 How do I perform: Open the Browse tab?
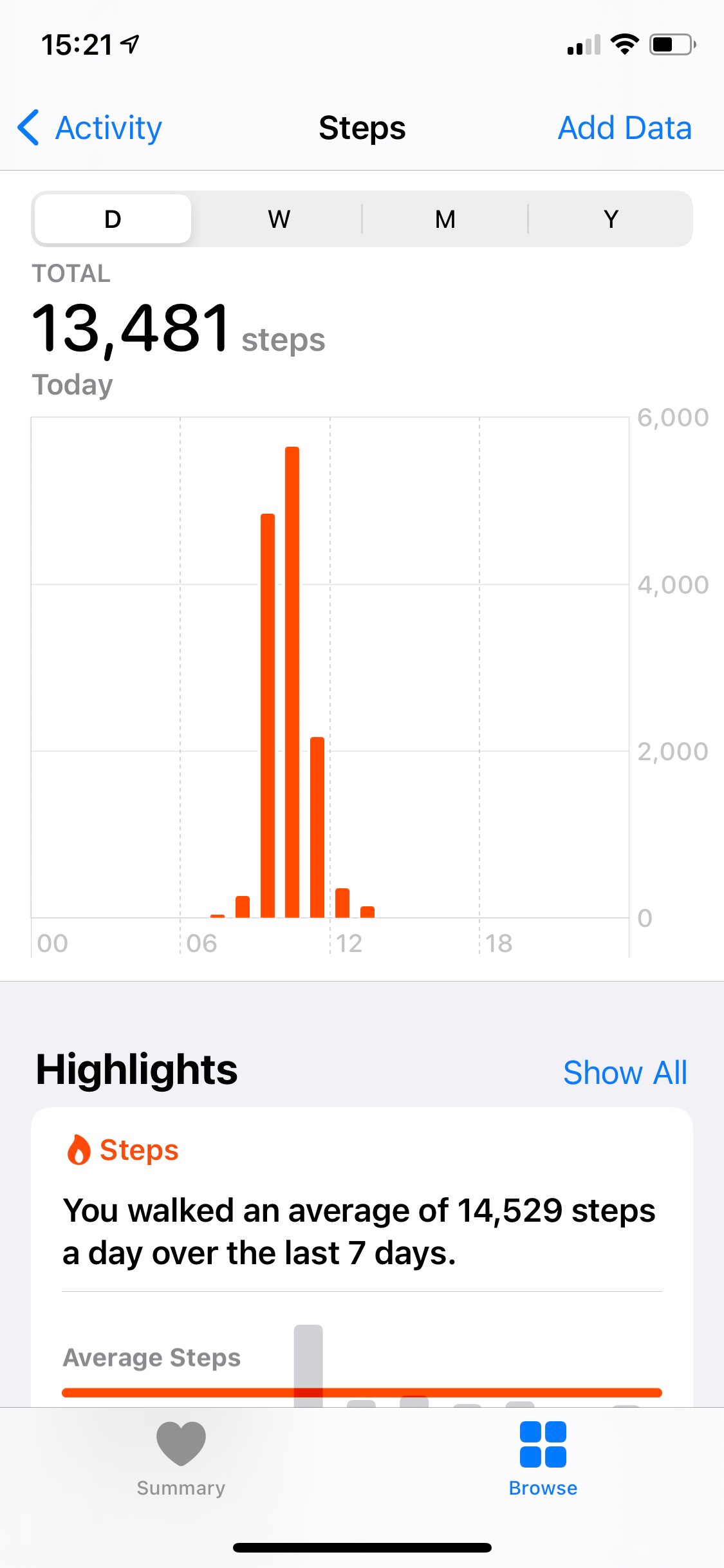pos(543,1459)
